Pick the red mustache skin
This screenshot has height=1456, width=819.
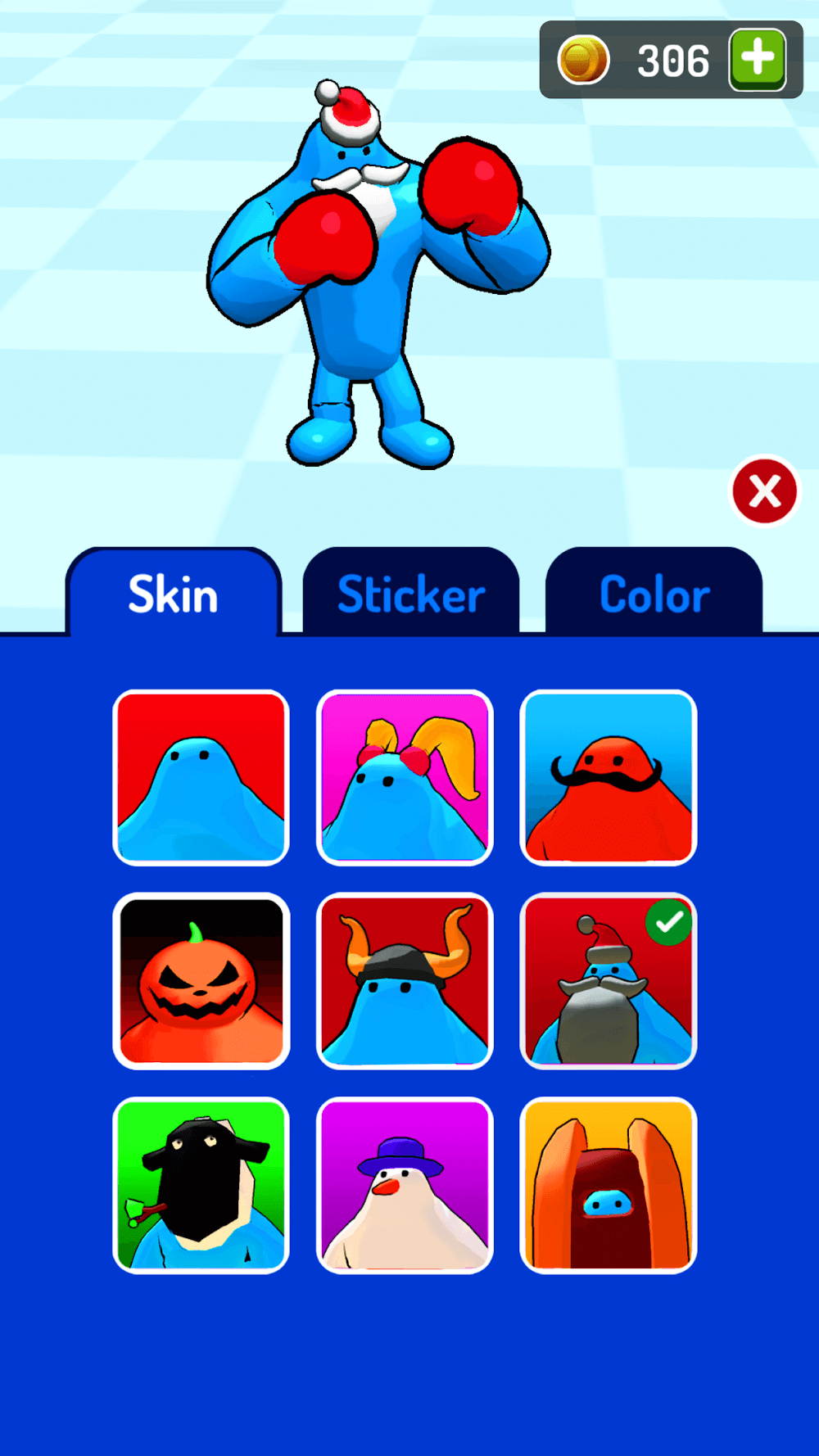click(608, 777)
